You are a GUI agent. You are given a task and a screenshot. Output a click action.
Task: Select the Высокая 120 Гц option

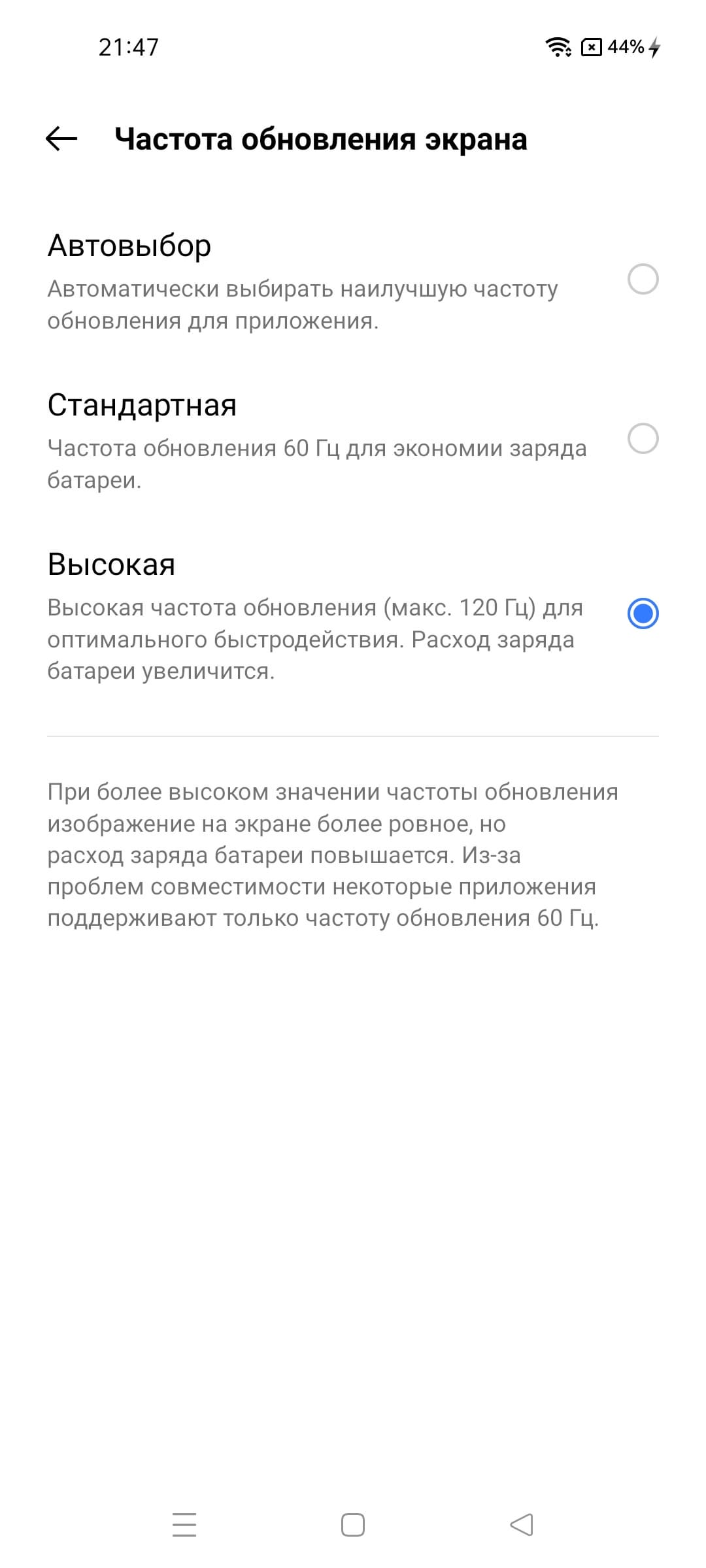point(643,613)
